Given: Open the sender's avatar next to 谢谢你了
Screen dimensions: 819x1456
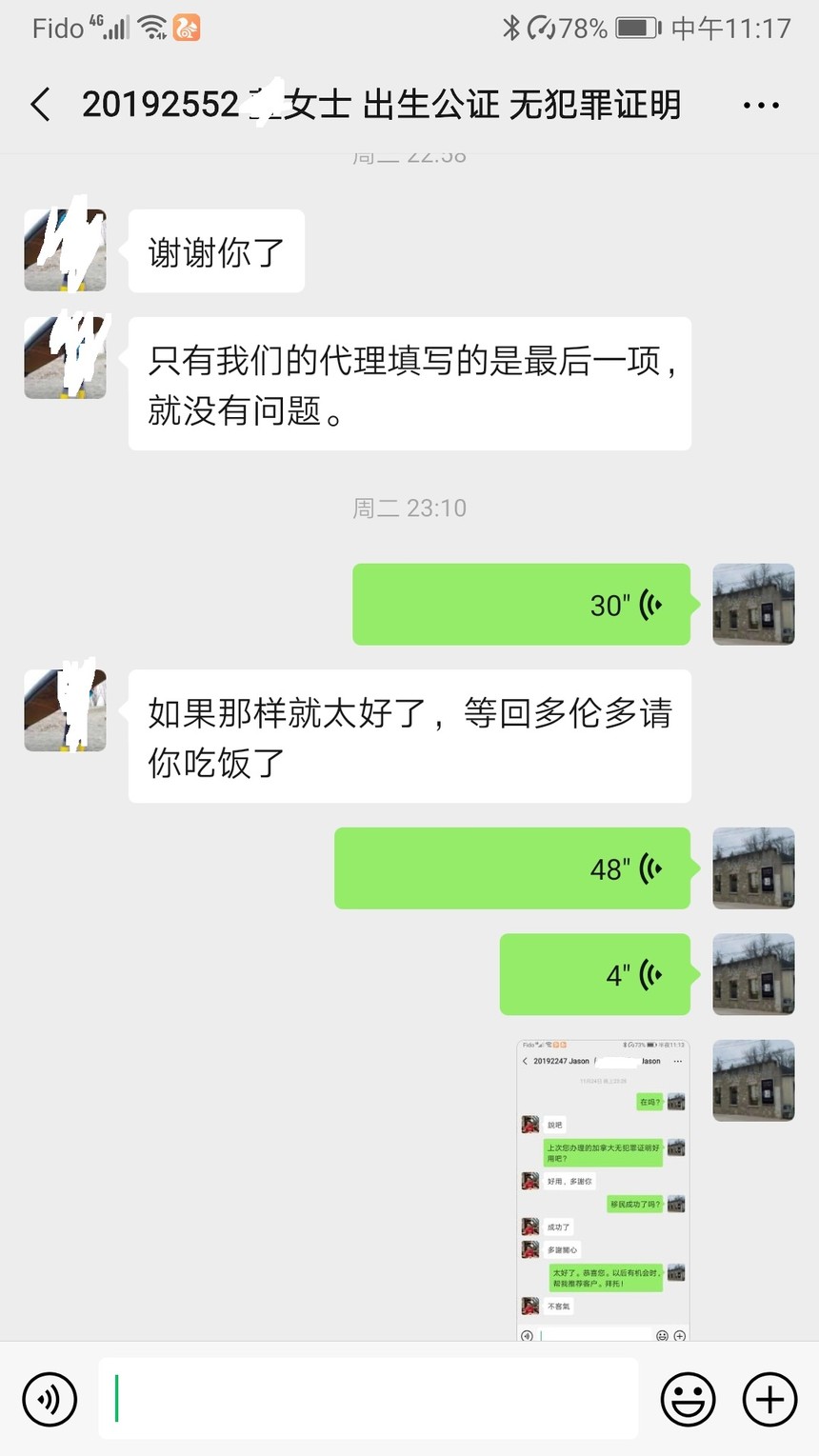Looking at the screenshot, I should click(65, 249).
